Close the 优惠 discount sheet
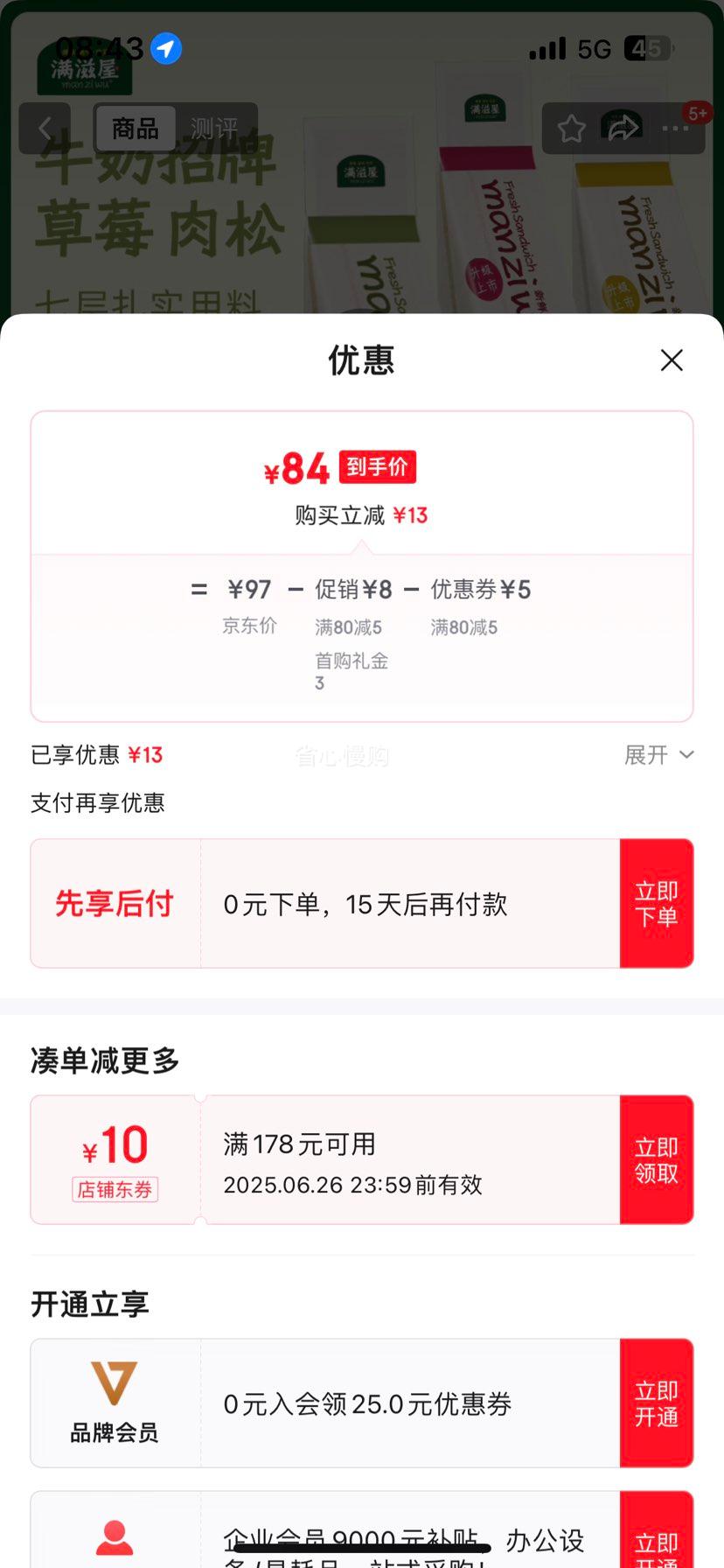 672,360
